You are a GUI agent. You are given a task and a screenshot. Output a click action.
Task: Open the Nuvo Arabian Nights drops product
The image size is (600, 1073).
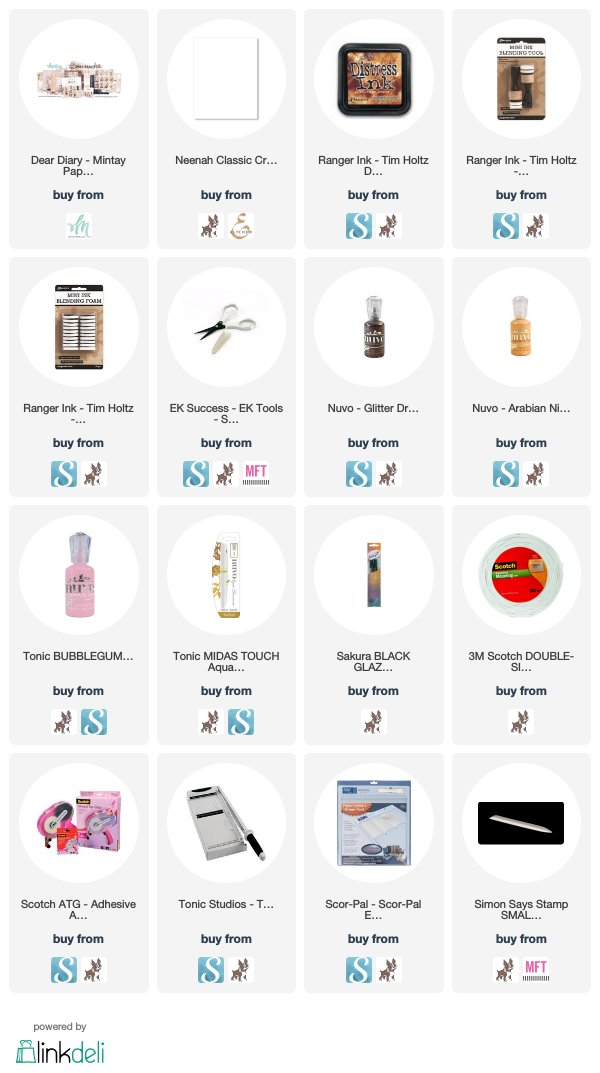(x=521, y=327)
